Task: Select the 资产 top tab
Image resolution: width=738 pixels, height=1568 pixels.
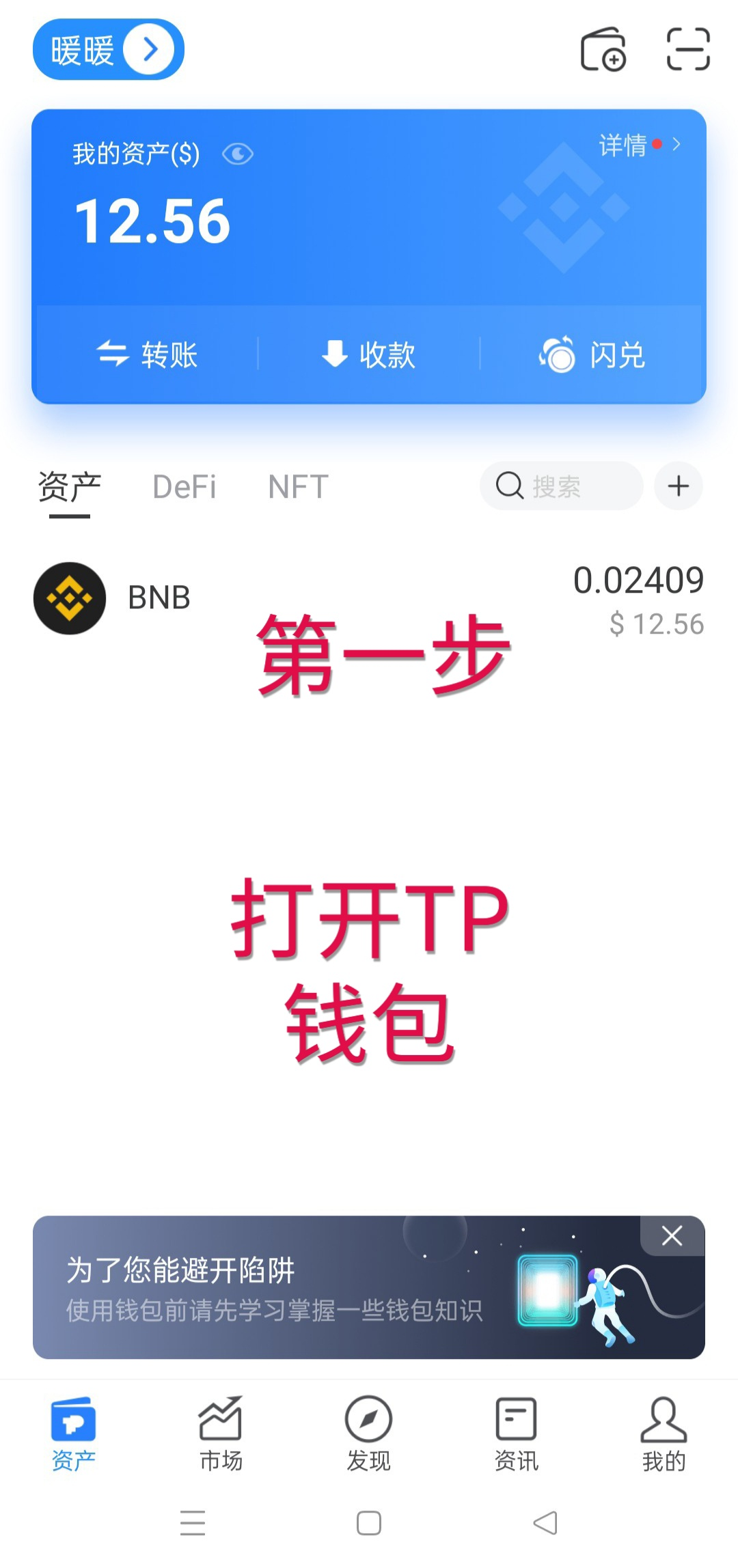Action: click(x=69, y=488)
